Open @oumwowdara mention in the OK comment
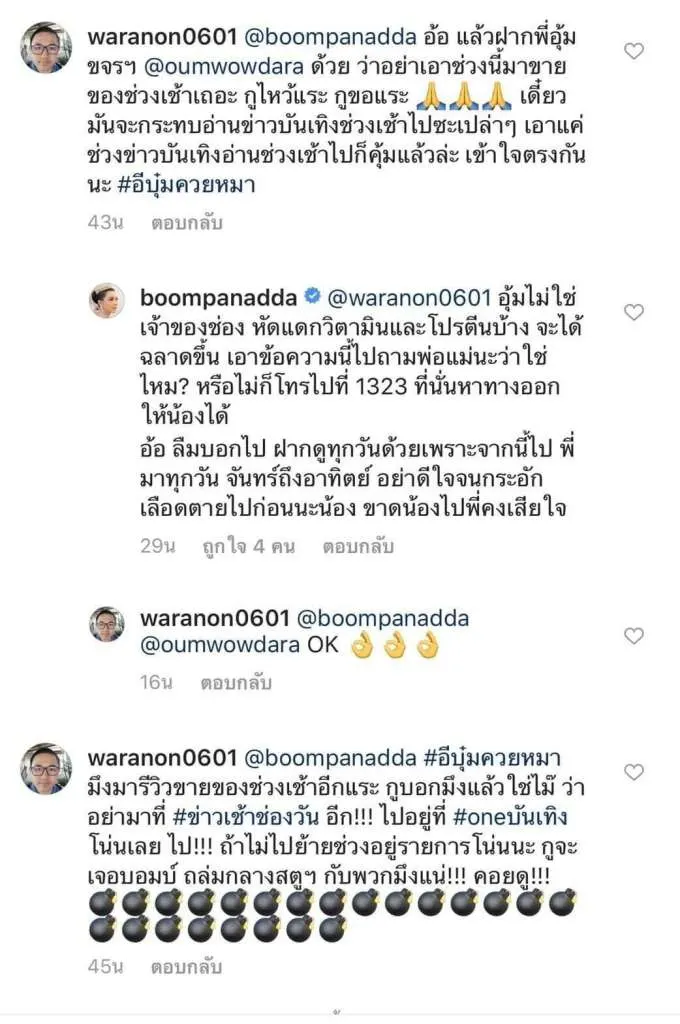680x1024 pixels. click(222, 646)
